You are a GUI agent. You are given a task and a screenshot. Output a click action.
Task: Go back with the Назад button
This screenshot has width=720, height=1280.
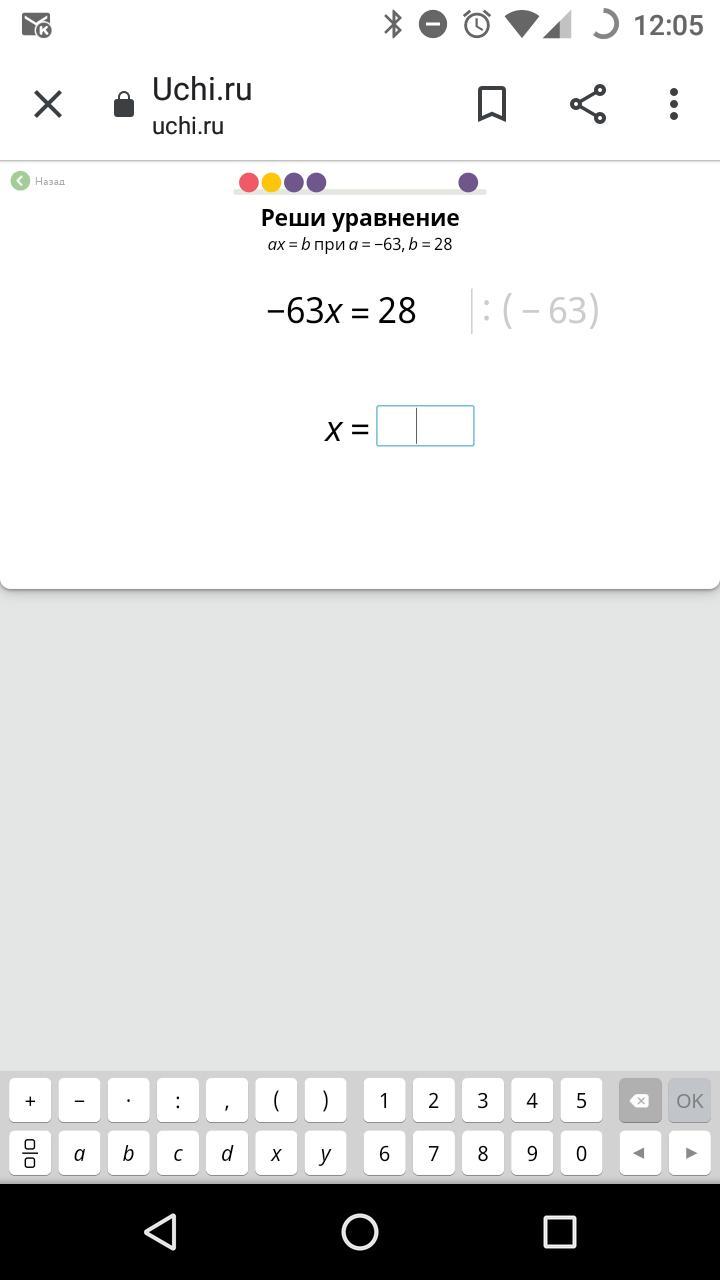(38, 181)
